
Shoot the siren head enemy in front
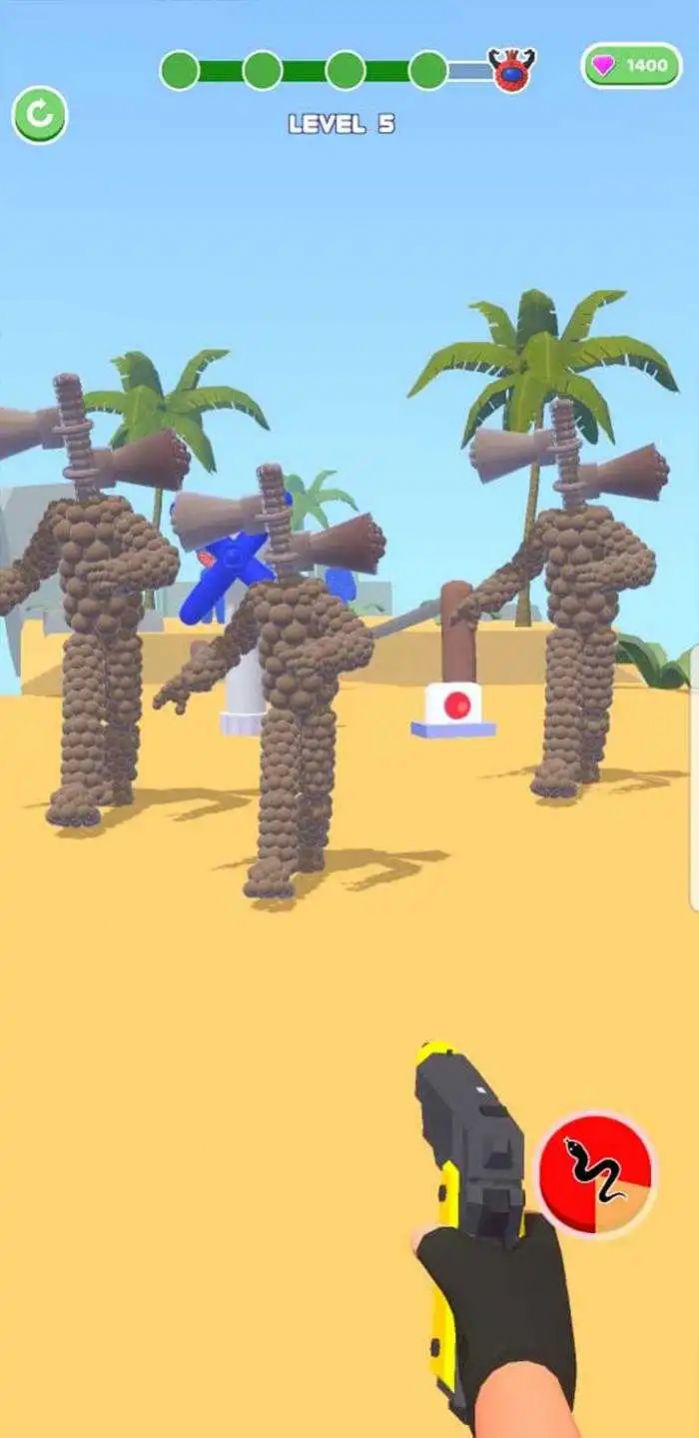click(297, 680)
